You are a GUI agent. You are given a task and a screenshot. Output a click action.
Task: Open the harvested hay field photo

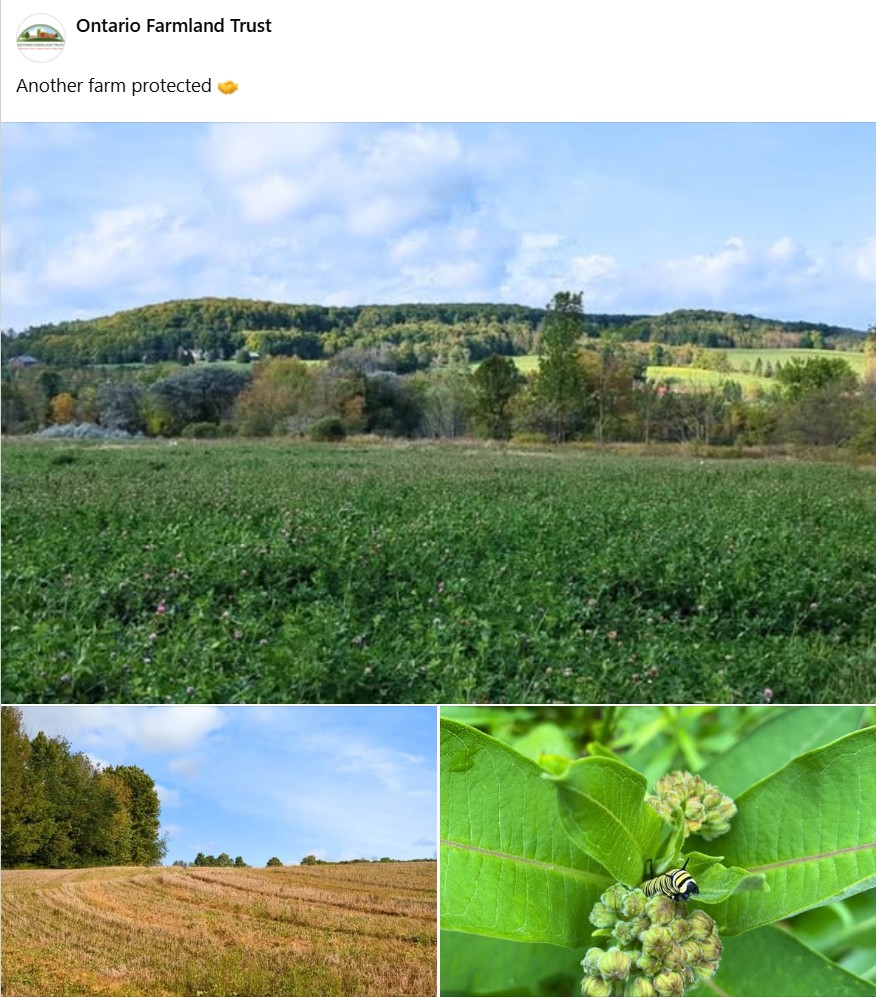(218, 851)
